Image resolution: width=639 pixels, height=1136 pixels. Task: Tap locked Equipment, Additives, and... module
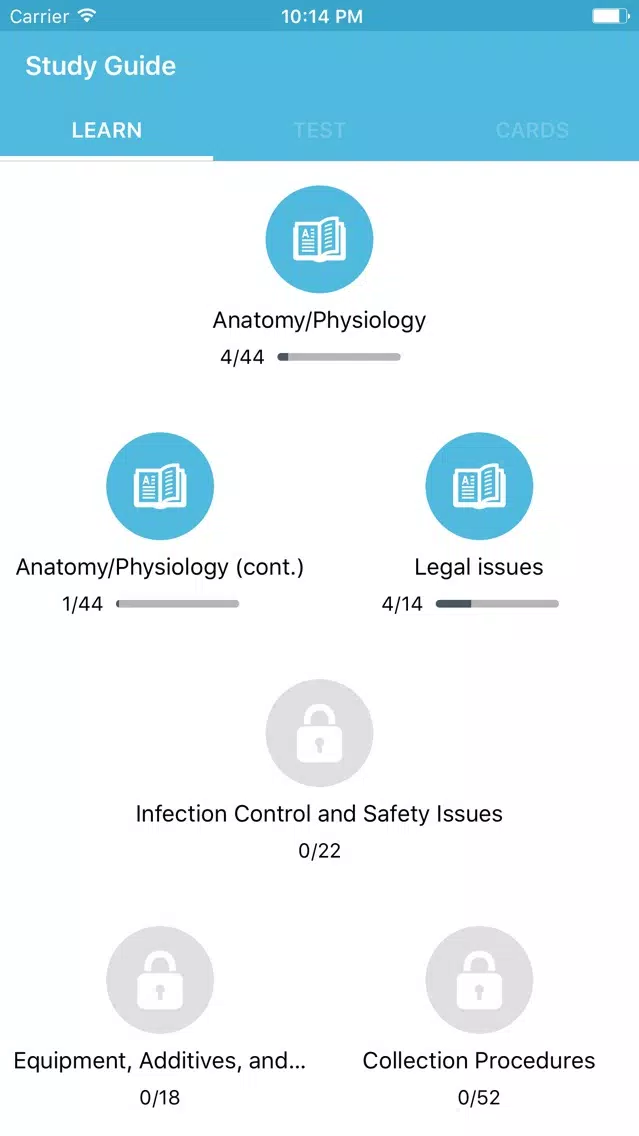[160, 980]
